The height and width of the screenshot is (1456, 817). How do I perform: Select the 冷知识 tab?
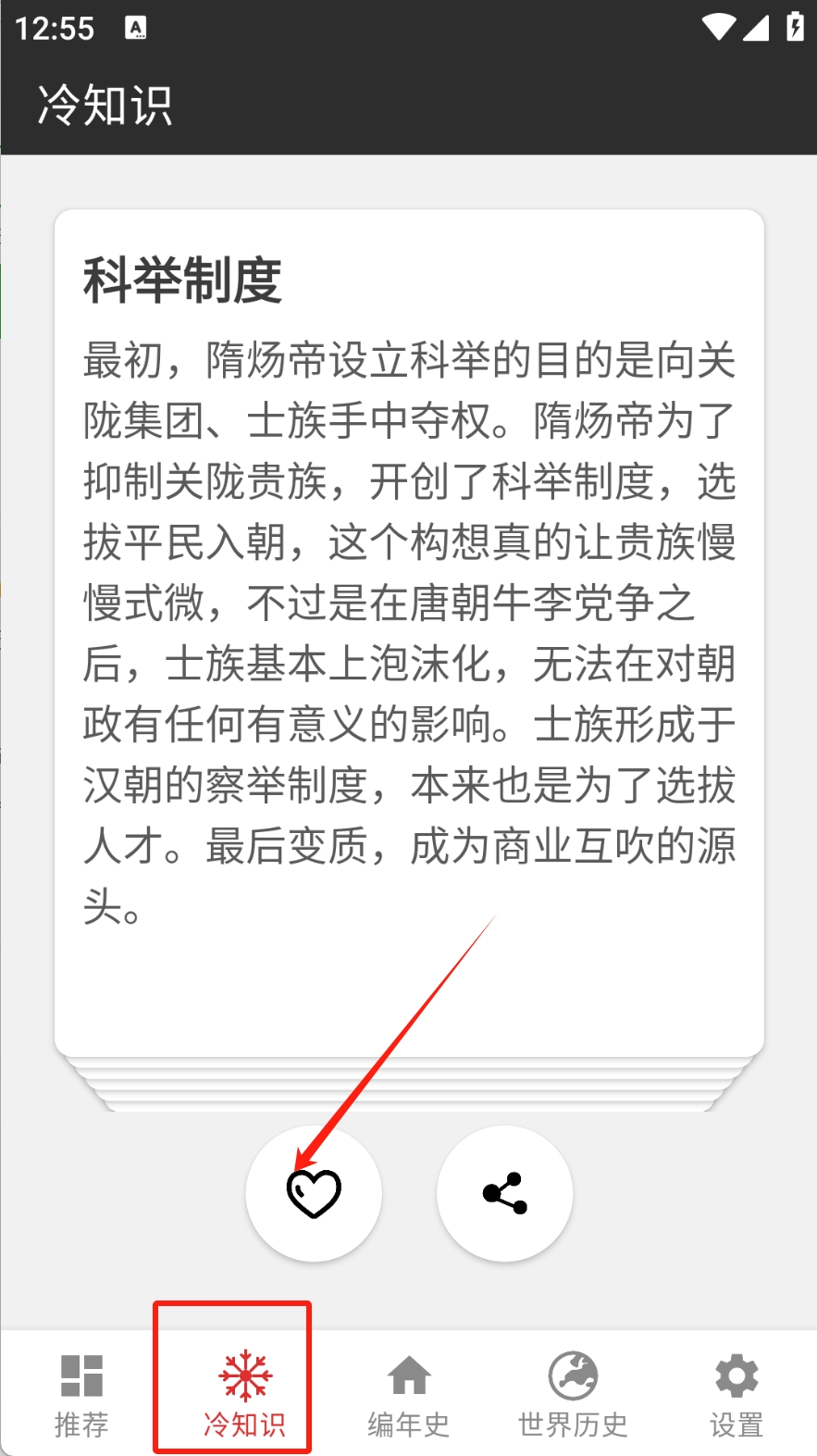coord(244,1395)
